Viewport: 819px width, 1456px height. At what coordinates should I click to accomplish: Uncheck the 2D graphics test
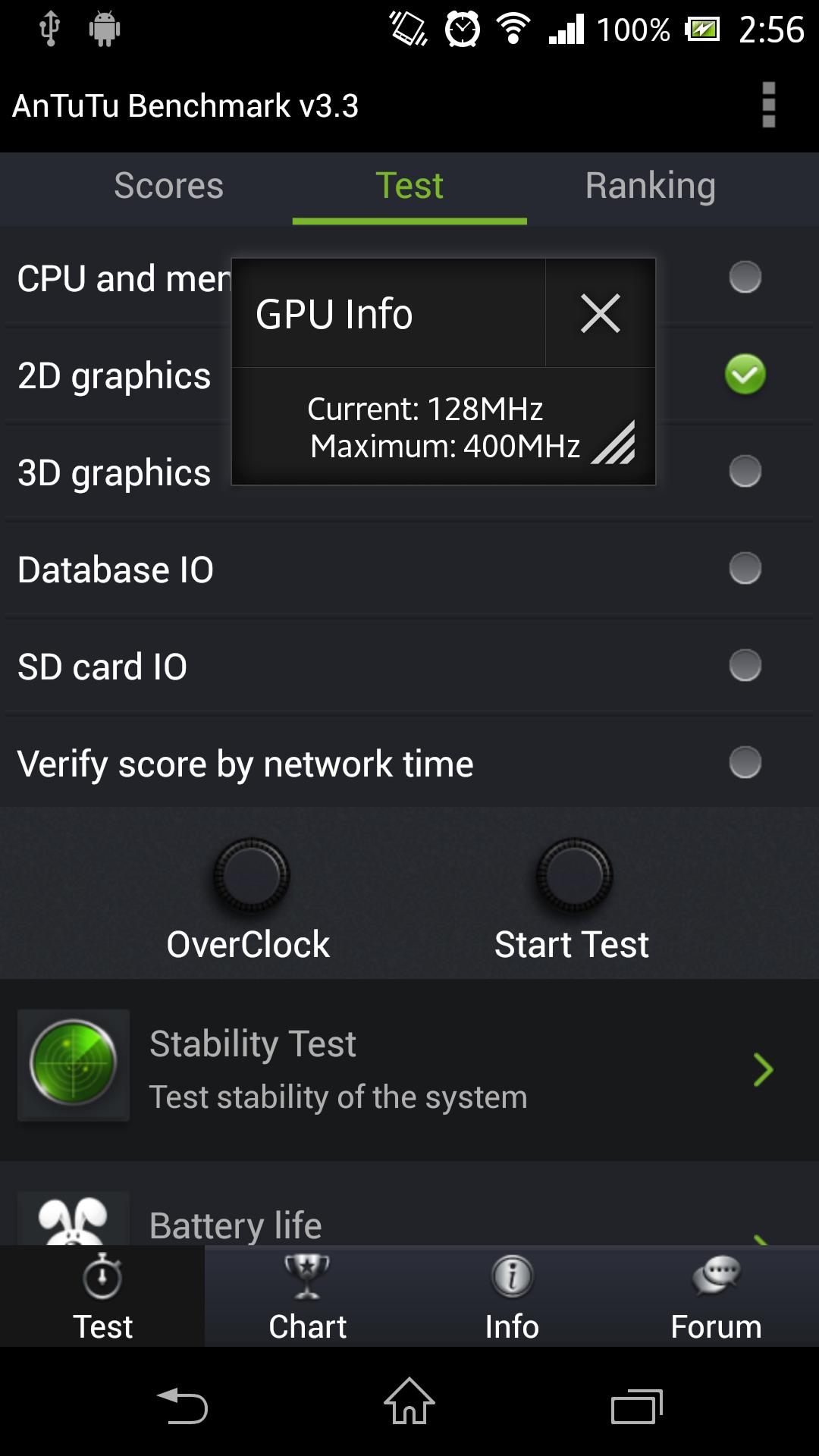pyautogui.click(x=746, y=374)
